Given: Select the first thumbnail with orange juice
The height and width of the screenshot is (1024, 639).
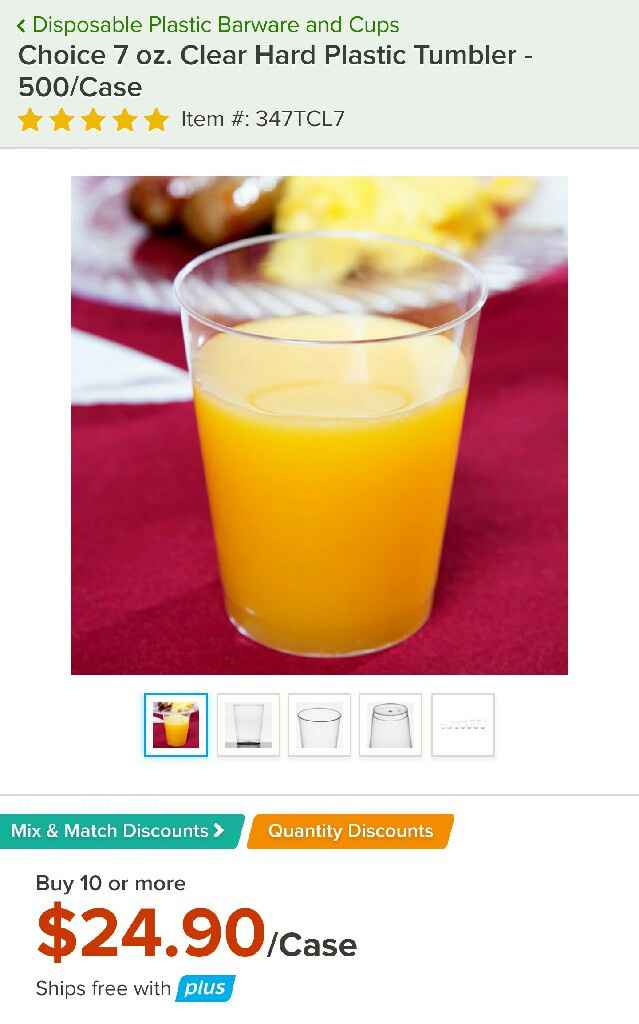Looking at the screenshot, I should click(x=176, y=725).
